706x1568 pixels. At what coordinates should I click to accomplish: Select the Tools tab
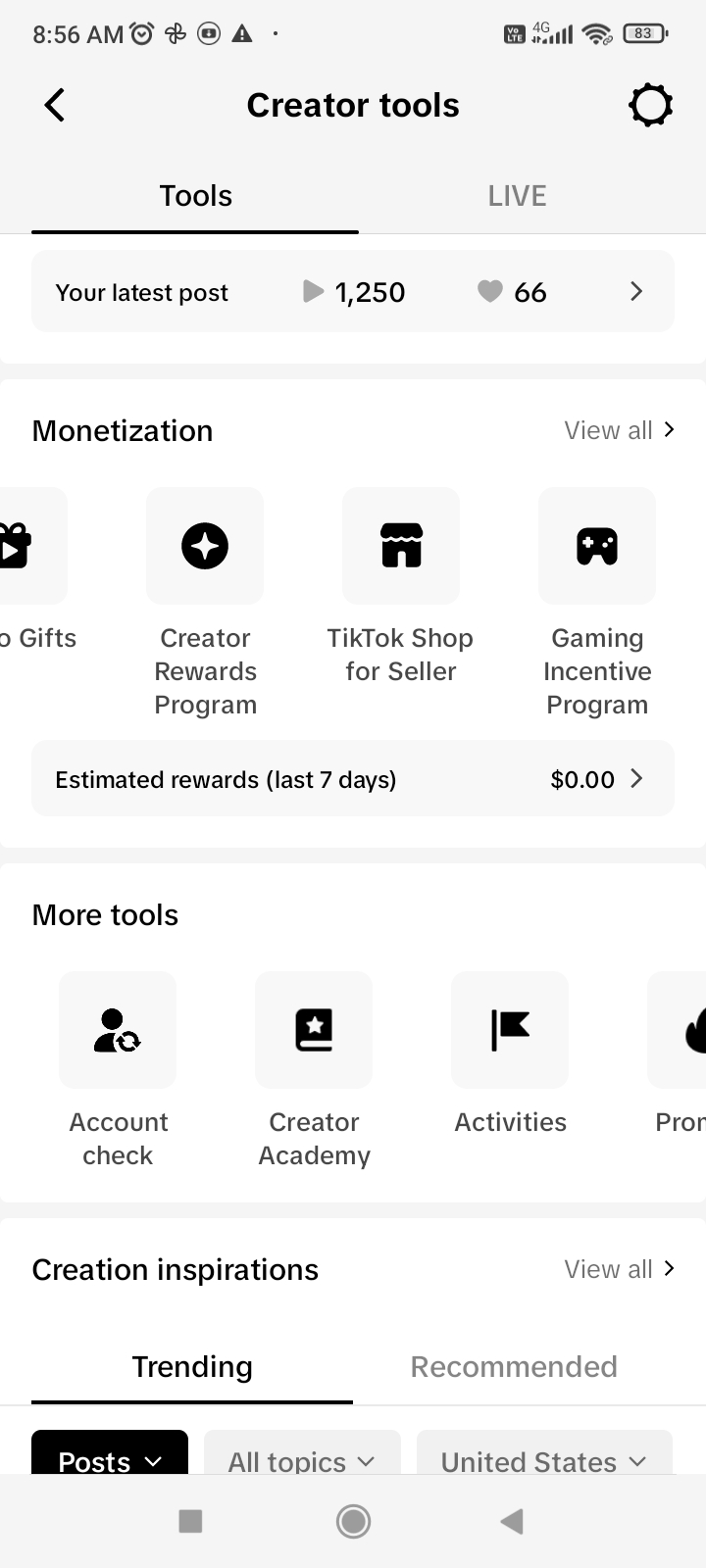click(195, 196)
